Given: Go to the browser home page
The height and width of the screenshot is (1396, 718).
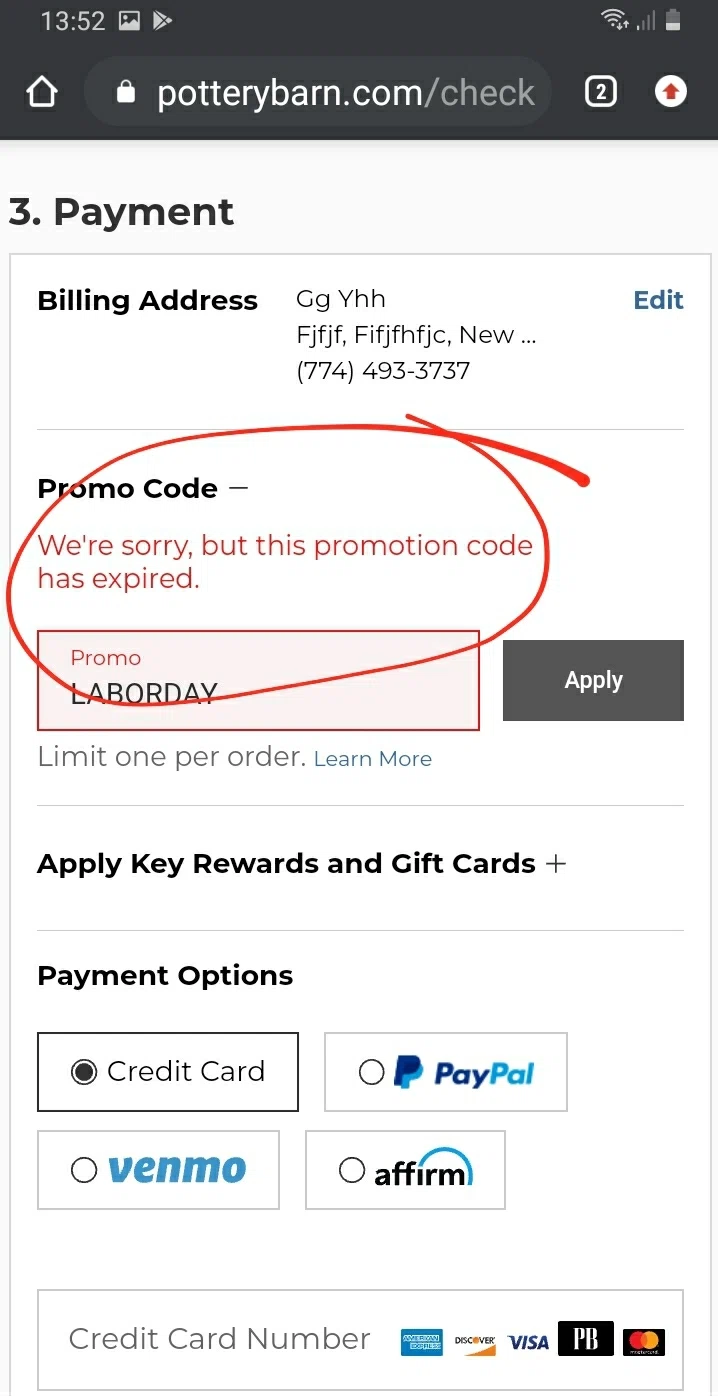Looking at the screenshot, I should click(41, 93).
